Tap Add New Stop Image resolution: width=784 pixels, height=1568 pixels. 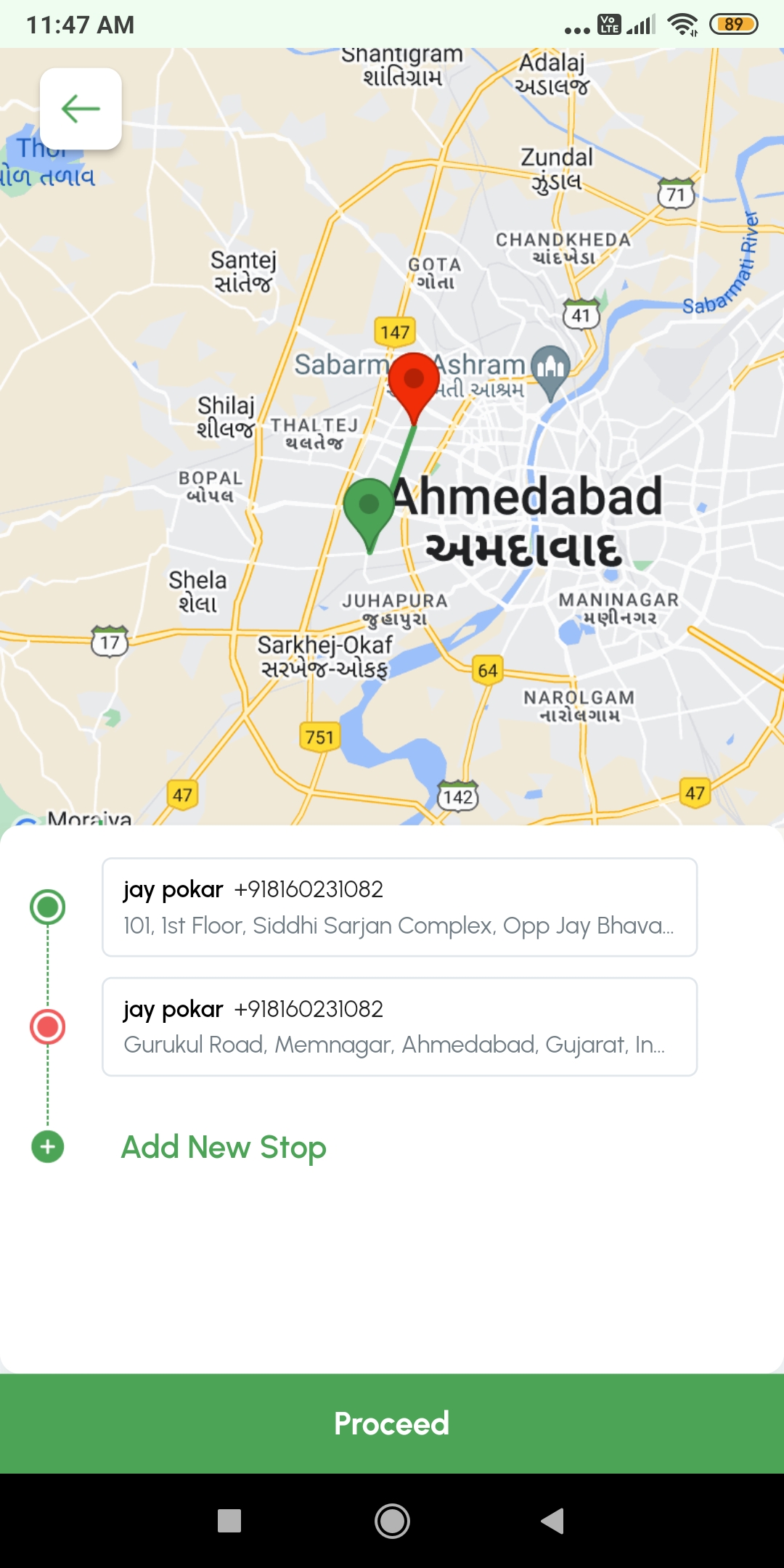(x=224, y=1147)
